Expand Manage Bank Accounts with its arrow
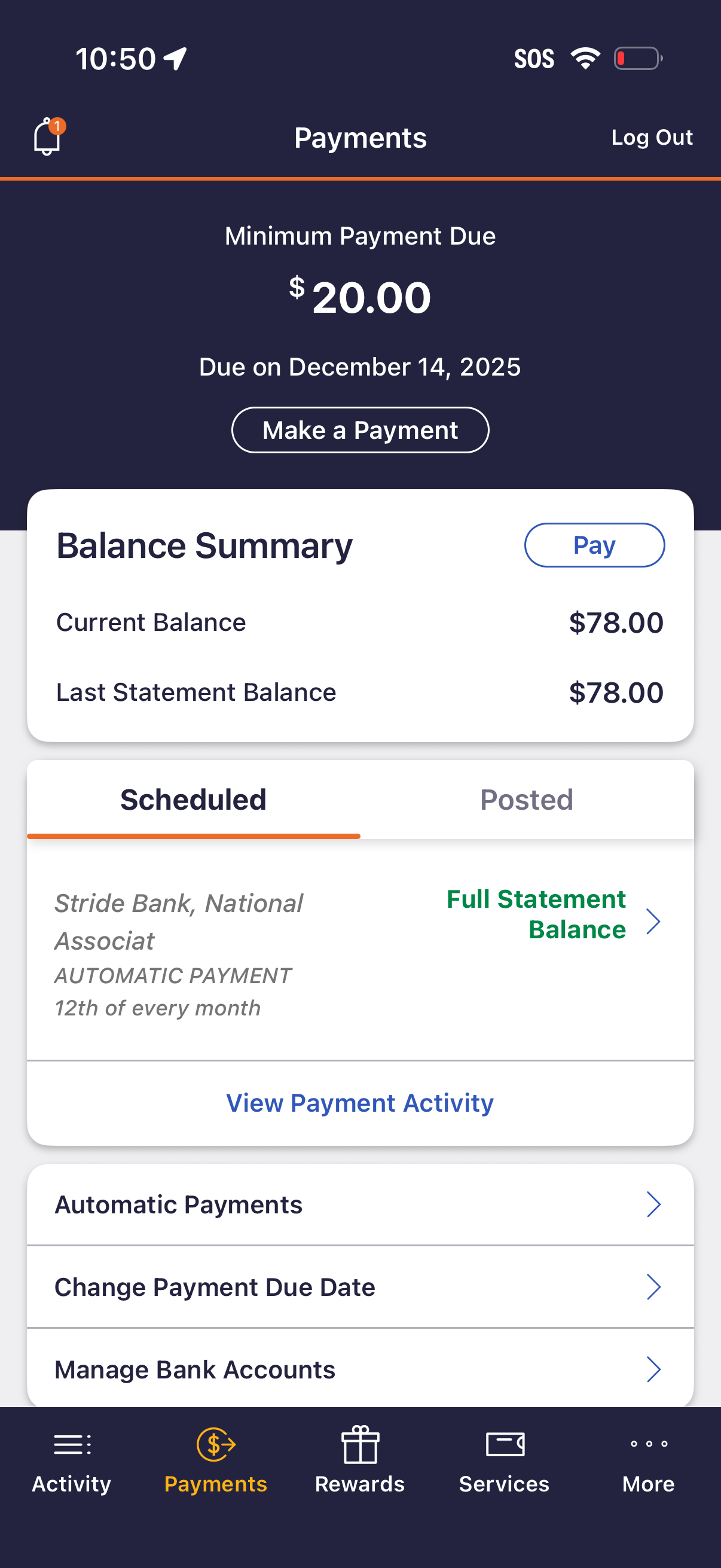This screenshot has width=721, height=1568. (653, 1369)
